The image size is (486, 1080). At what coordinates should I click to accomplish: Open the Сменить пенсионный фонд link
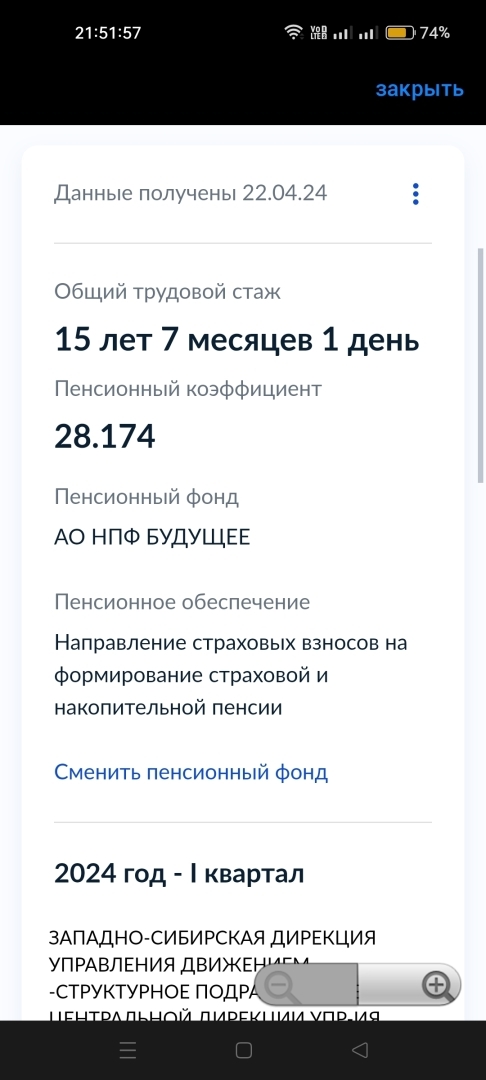191,772
